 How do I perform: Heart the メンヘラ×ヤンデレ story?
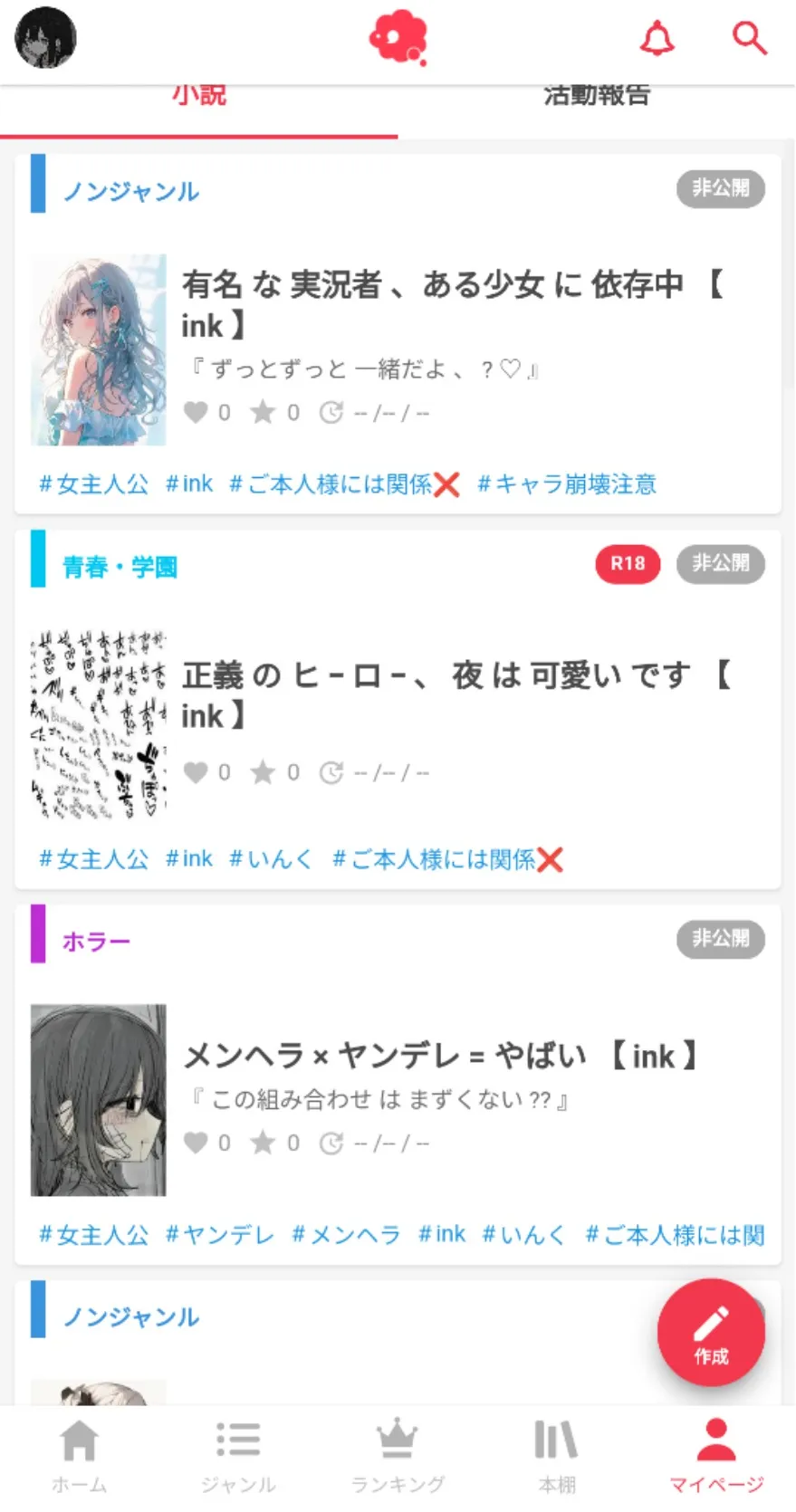click(x=197, y=1143)
